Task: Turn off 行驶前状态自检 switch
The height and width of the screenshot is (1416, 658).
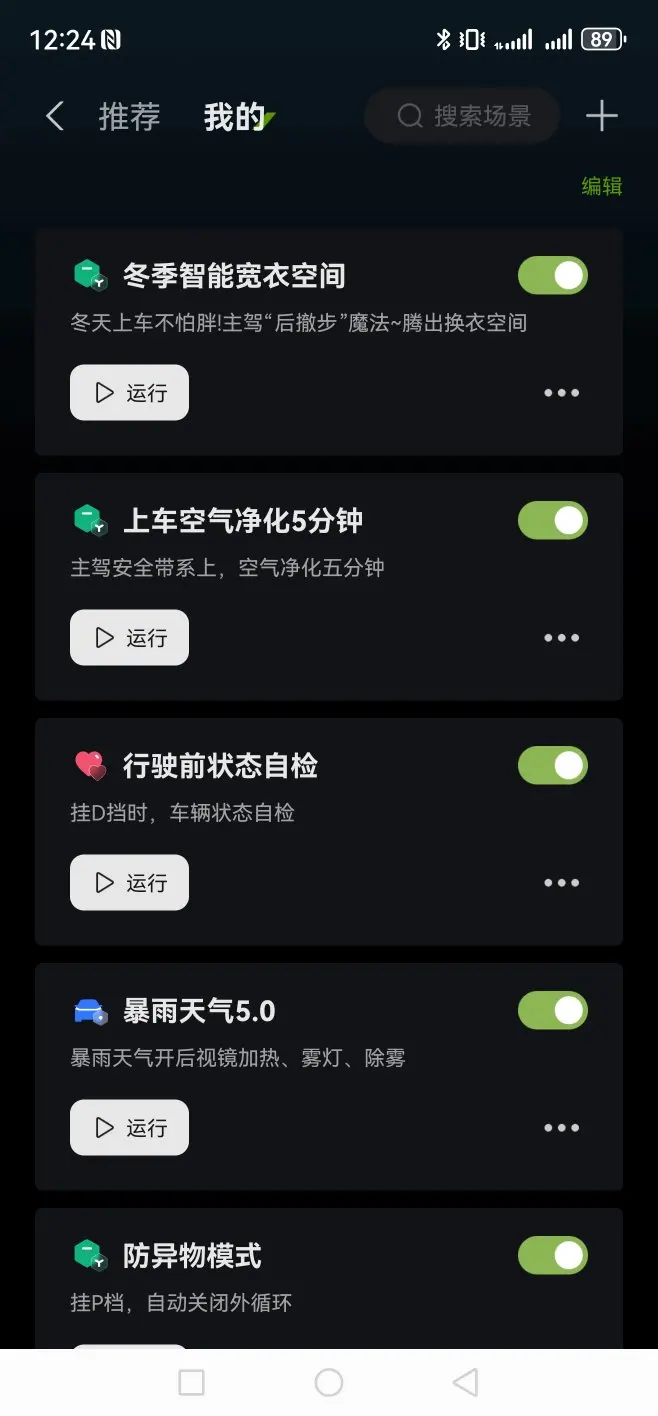Action: click(x=552, y=765)
